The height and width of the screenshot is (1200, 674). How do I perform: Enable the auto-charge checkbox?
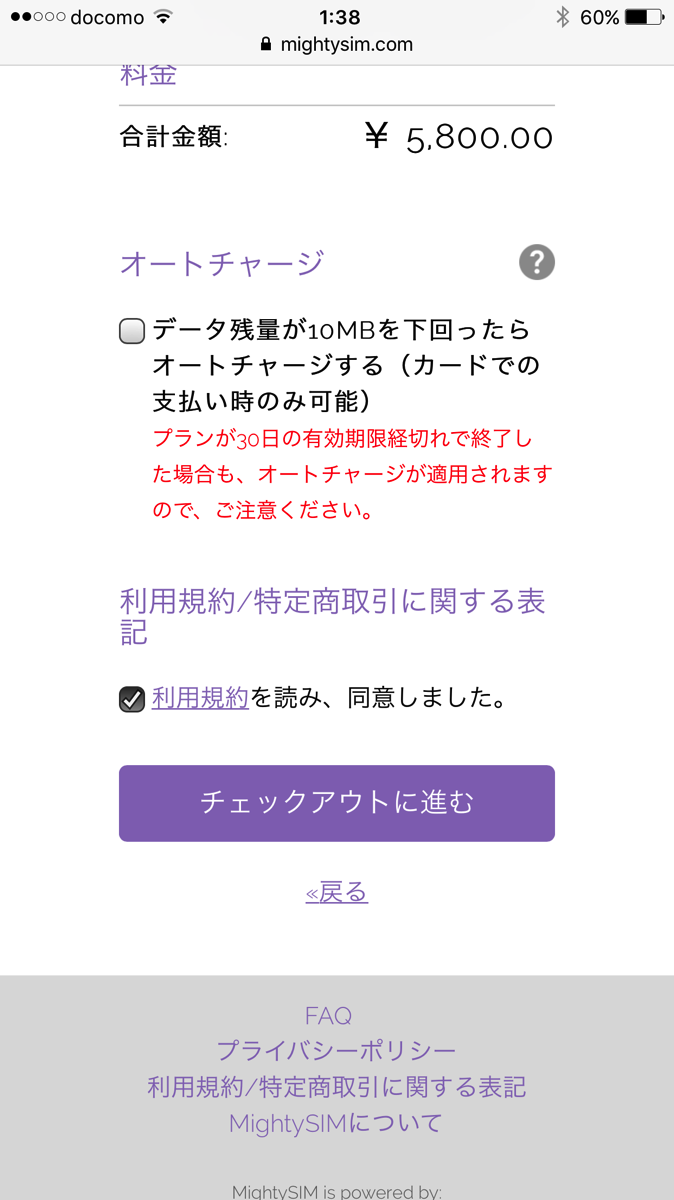pos(132,331)
